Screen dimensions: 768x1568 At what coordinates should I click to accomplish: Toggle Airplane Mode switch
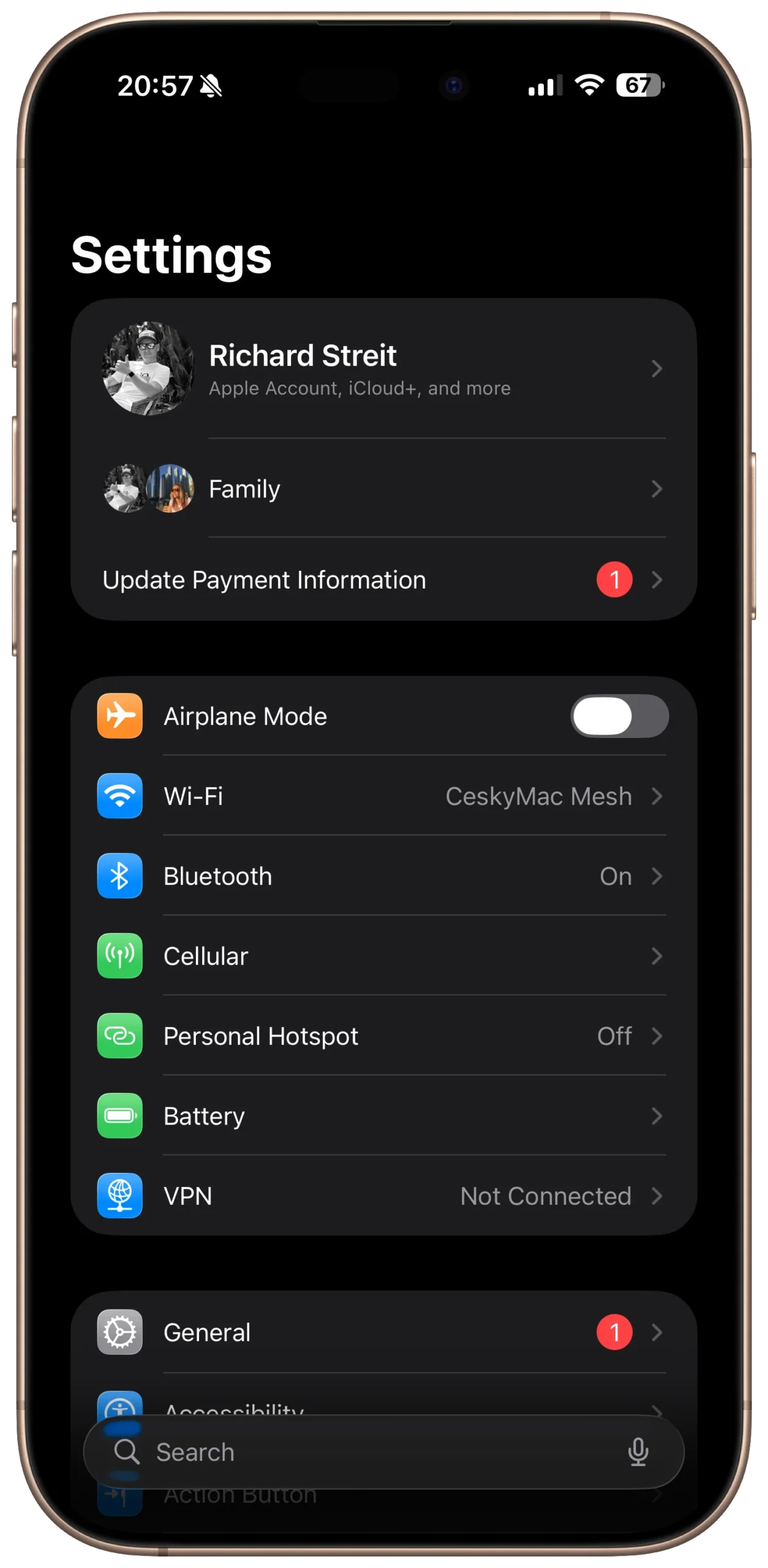pos(619,716)
